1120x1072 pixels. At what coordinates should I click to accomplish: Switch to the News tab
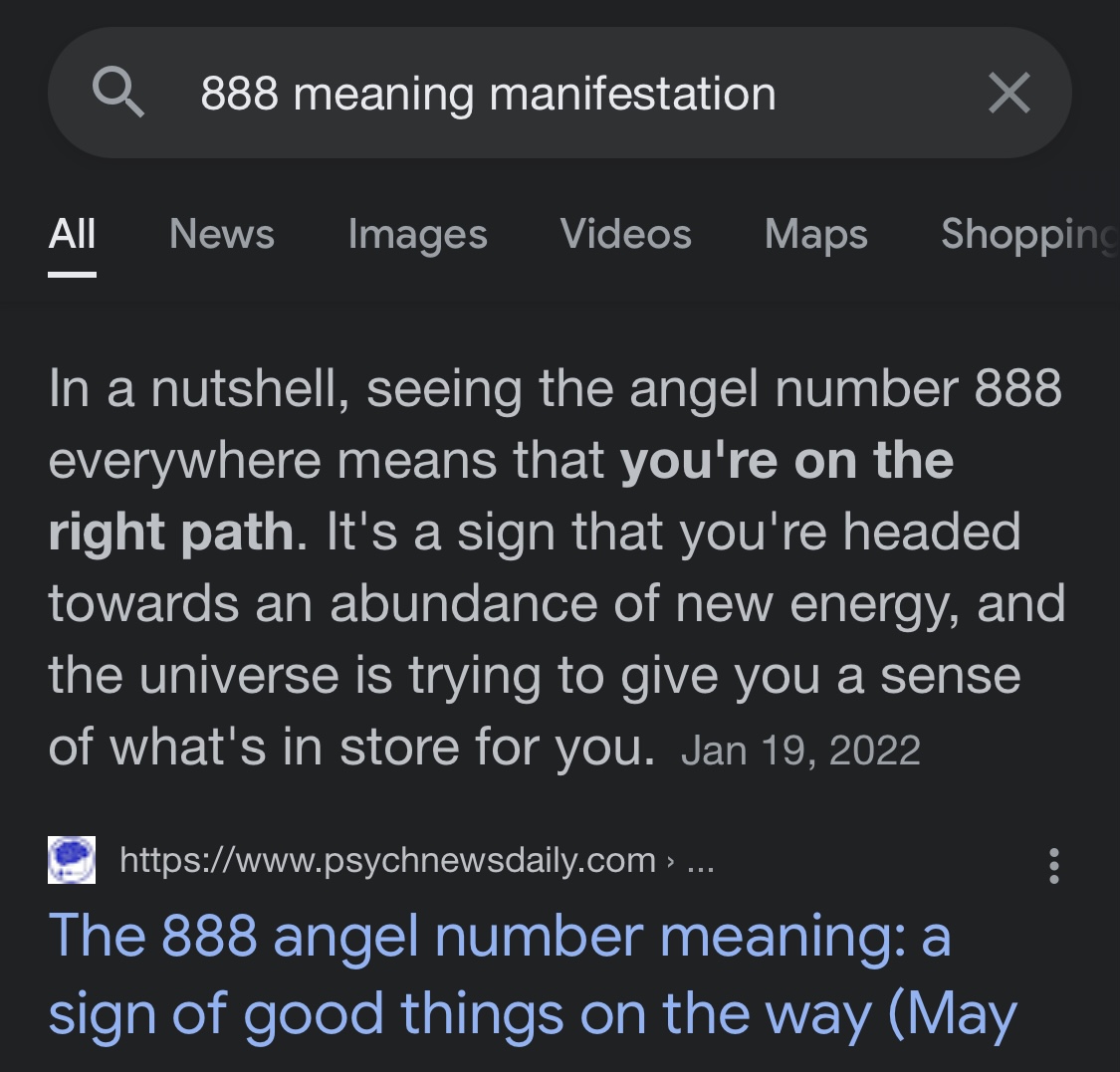(221, 235)
